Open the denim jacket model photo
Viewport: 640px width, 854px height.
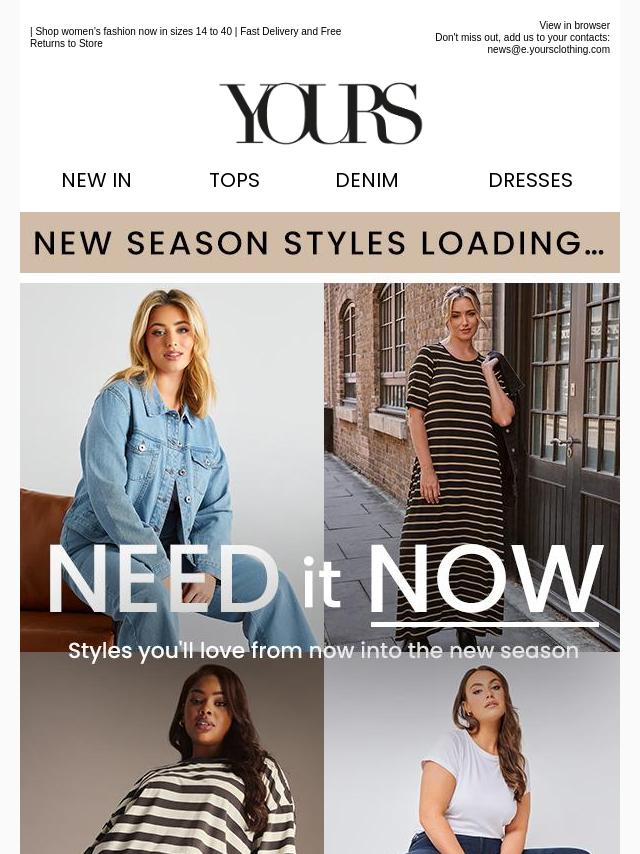[172, 420]
